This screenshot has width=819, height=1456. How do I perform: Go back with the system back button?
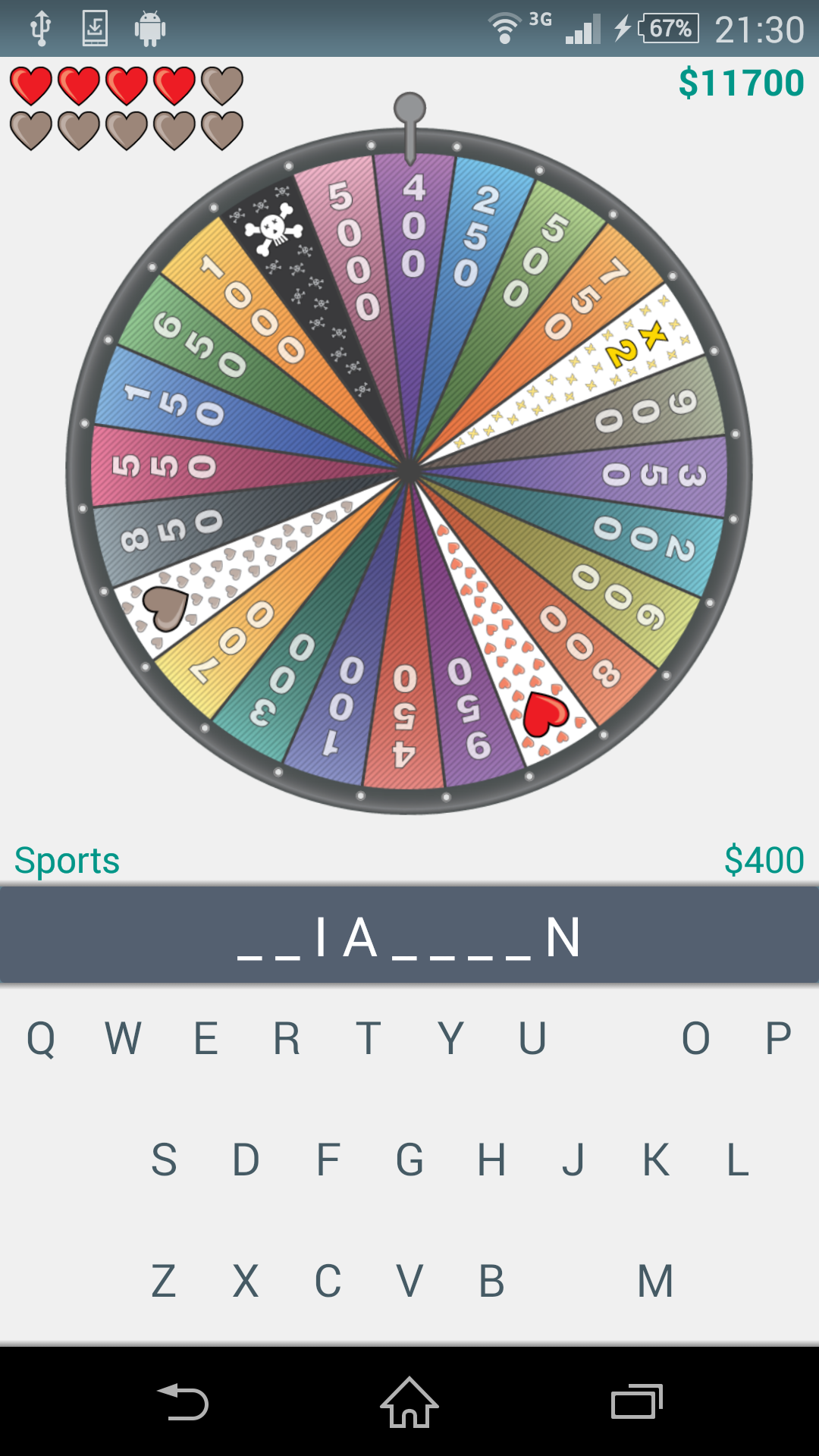coord(183,1401)
